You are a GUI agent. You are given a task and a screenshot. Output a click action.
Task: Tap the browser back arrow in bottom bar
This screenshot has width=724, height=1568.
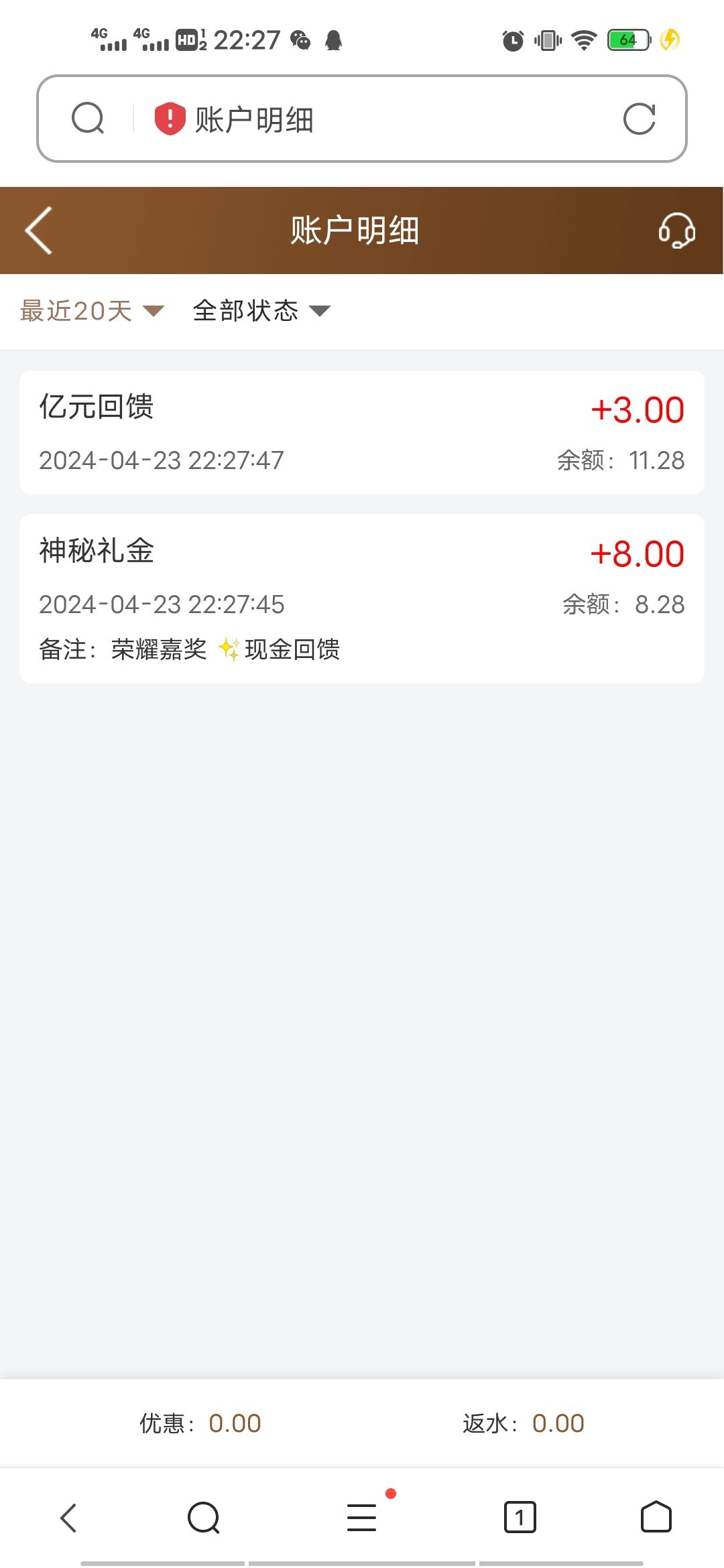[x=68, y=1518]
